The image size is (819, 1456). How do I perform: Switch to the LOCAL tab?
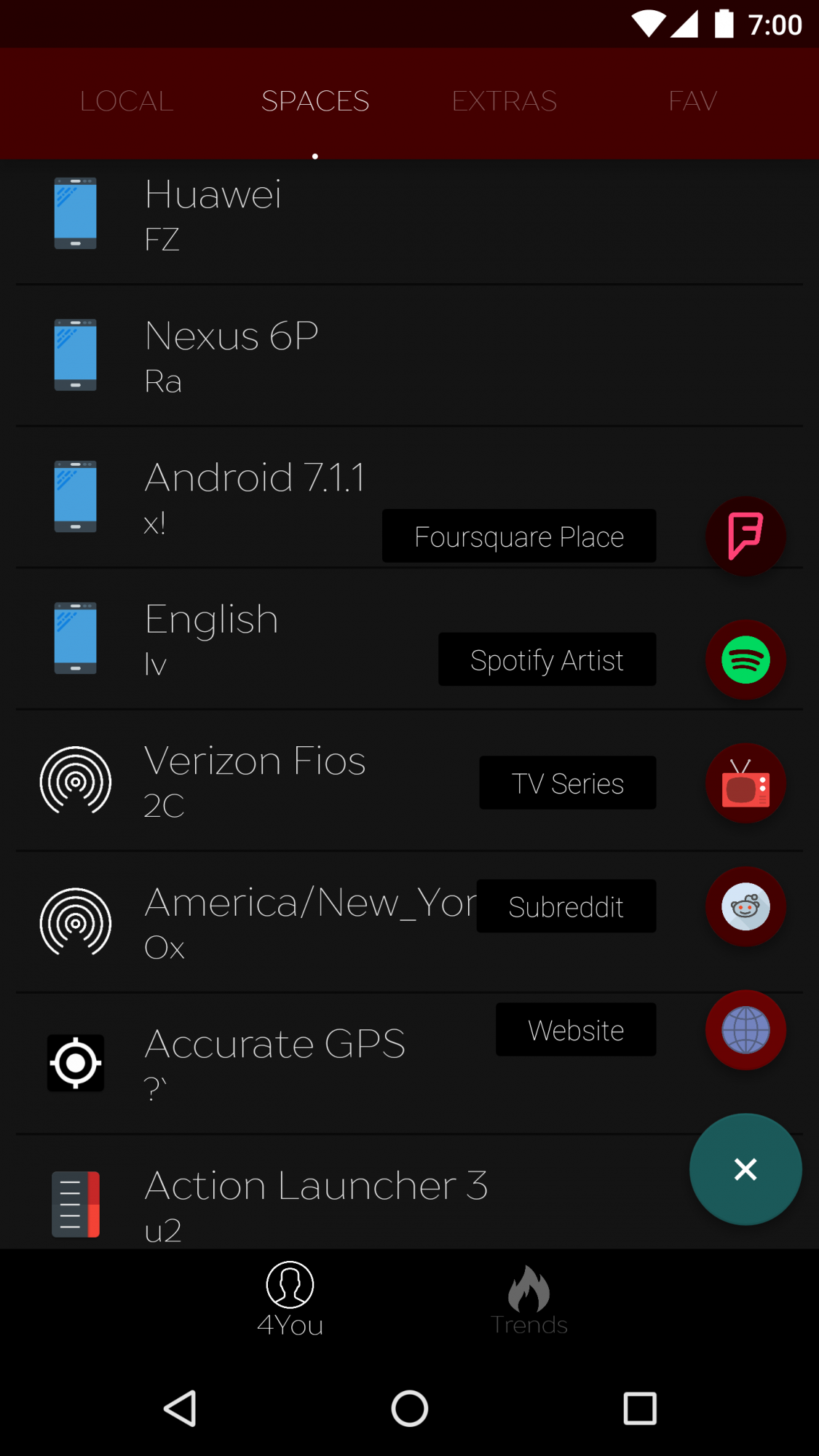[127, 101]
